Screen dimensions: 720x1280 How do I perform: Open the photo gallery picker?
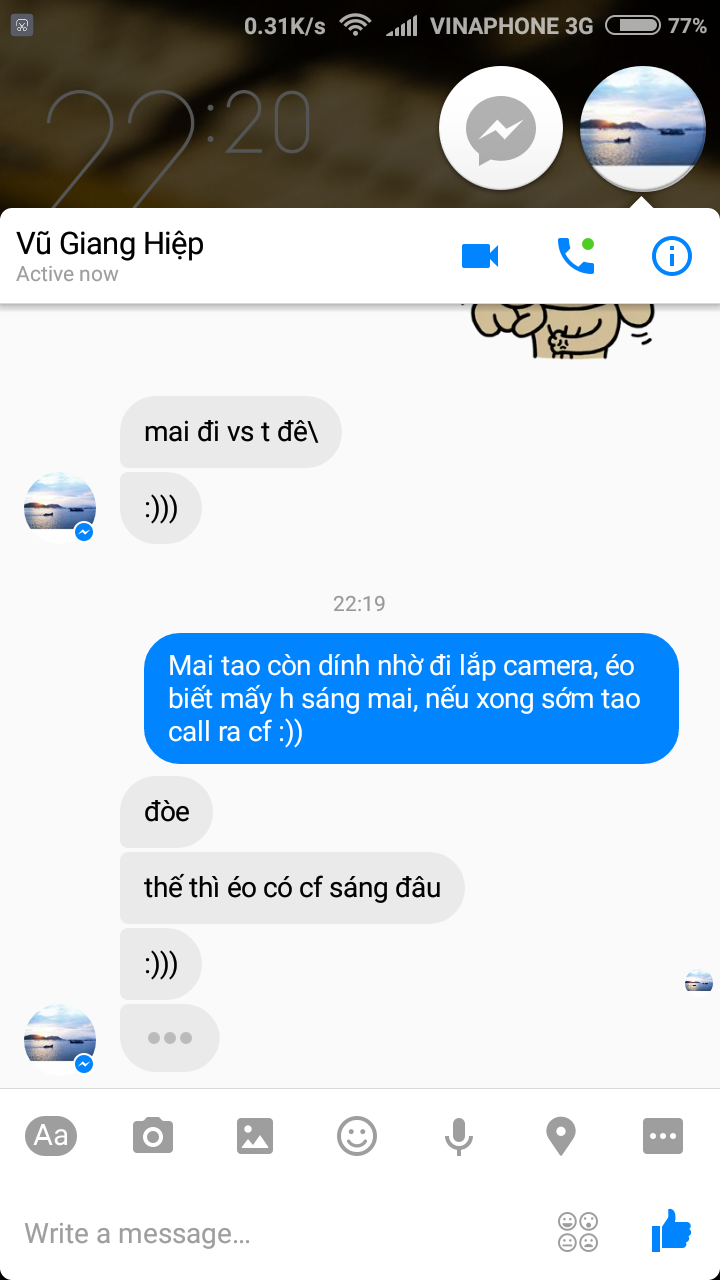click(255, 1136)
